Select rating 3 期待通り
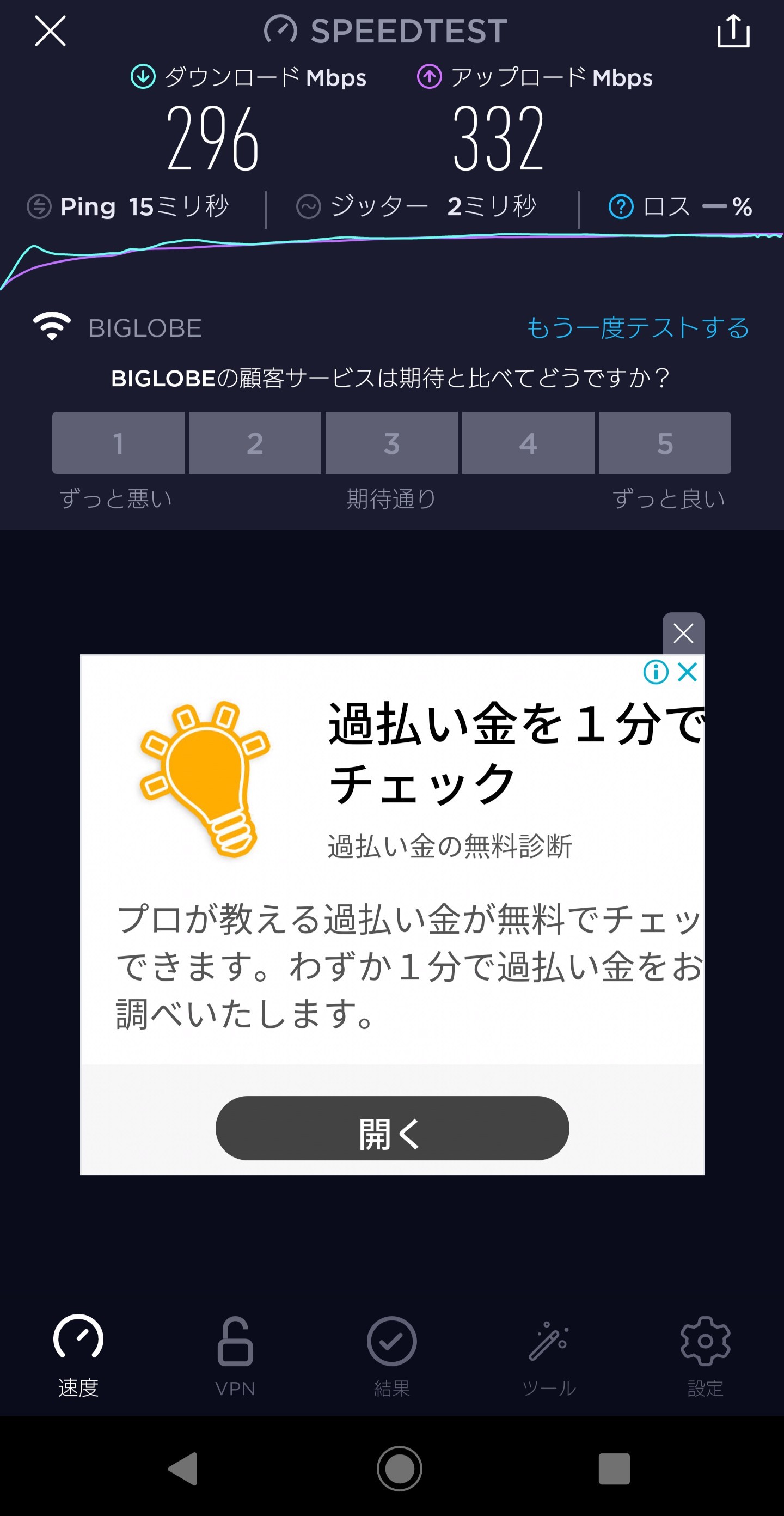The image size is (784, 1516). coord(391,443)
